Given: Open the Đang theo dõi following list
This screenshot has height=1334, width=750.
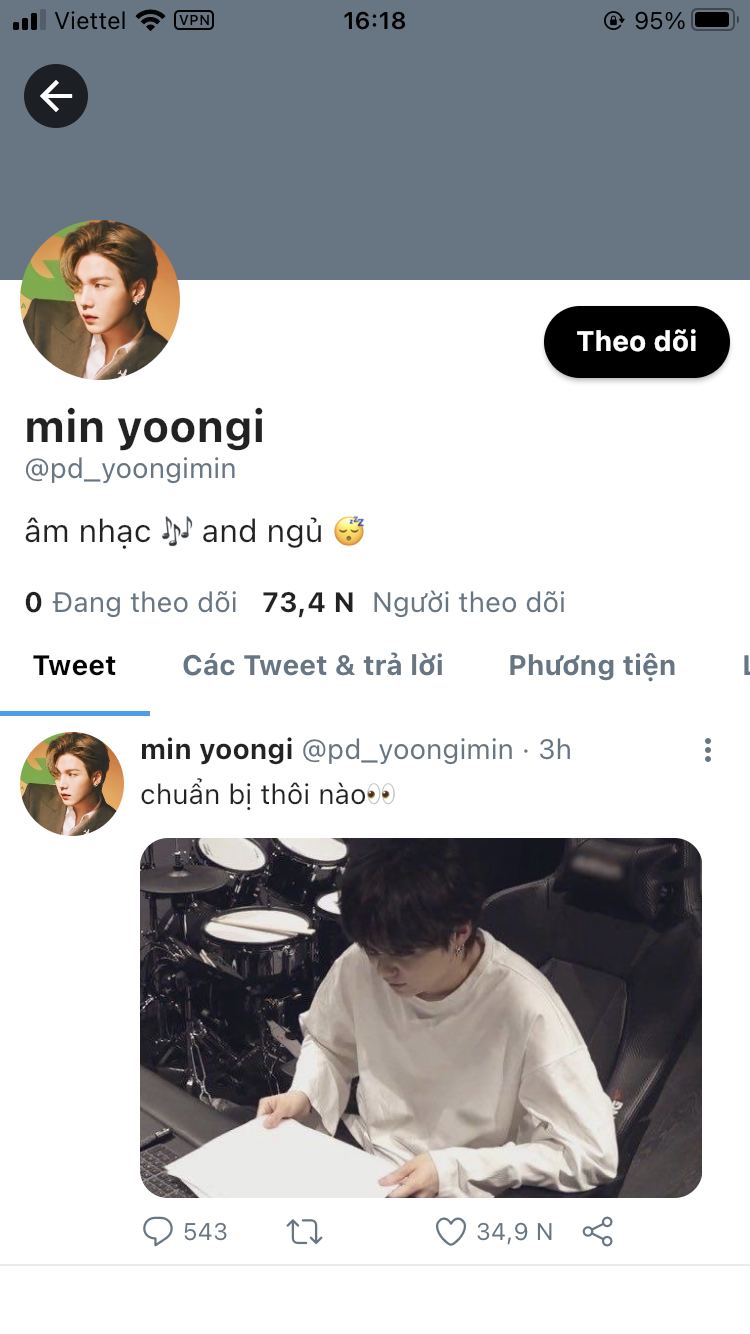Looking at the screenshot, I should [132, 603].
